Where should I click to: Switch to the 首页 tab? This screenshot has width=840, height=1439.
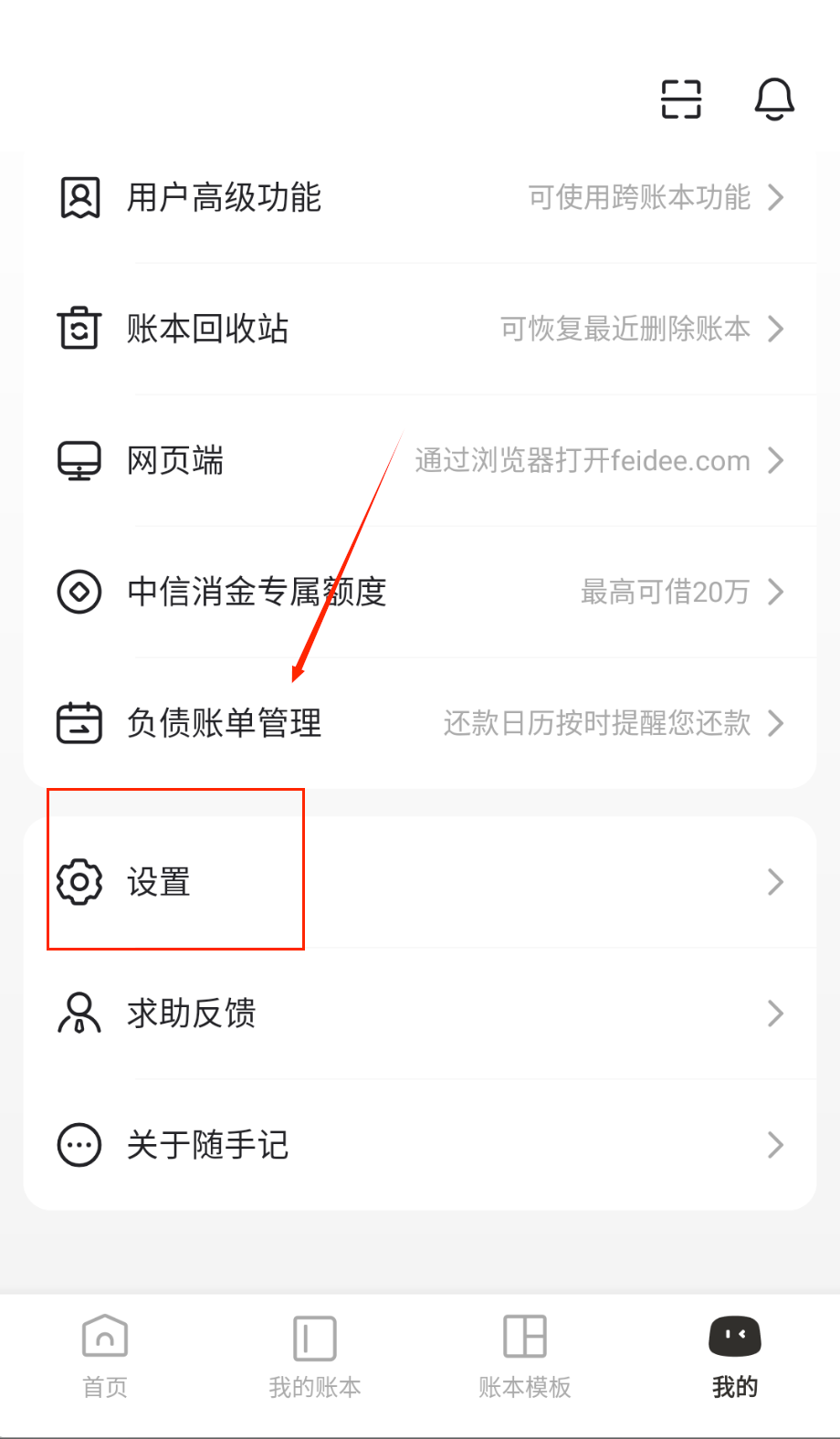coord(105,1357)
